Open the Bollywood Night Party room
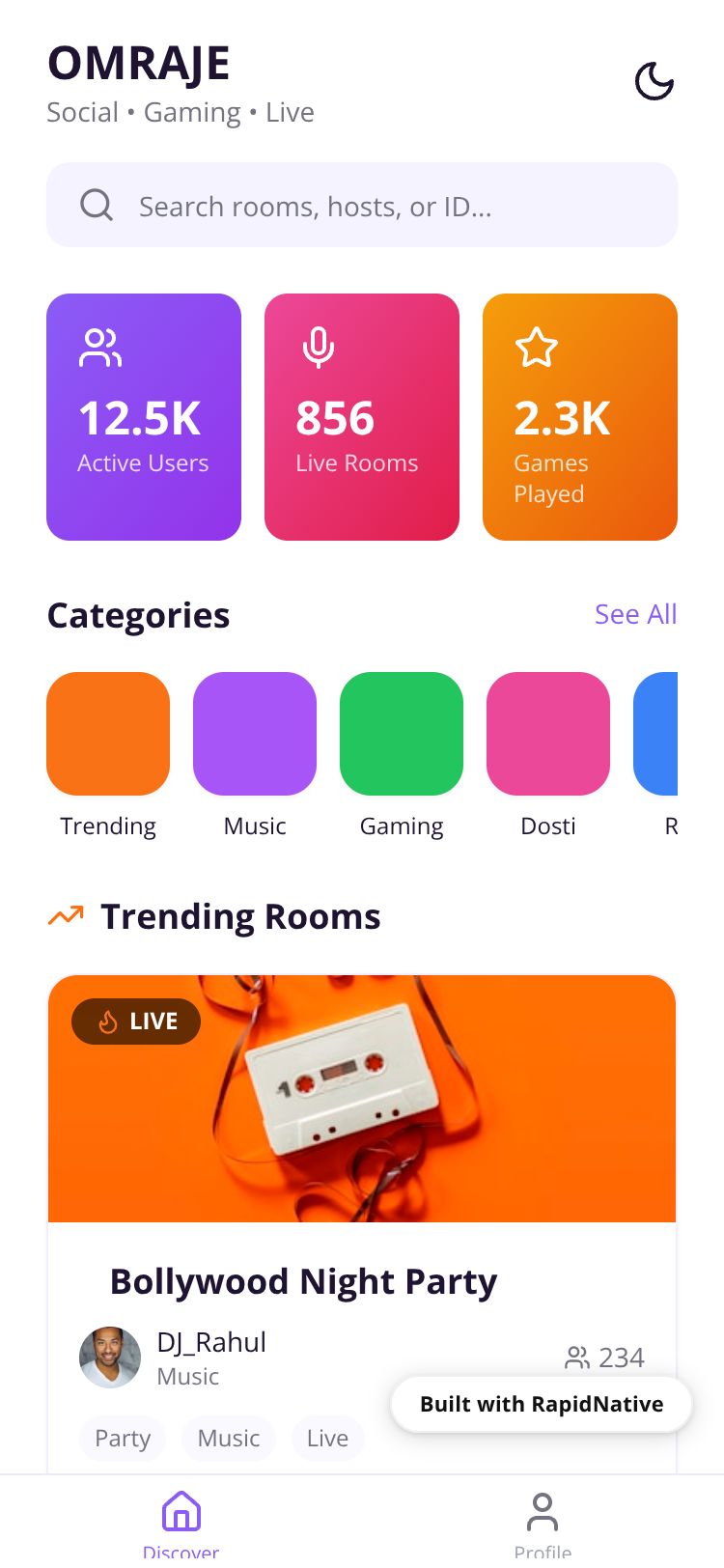This screenshot has height=1568, width=724. (x=303, y=1281)
